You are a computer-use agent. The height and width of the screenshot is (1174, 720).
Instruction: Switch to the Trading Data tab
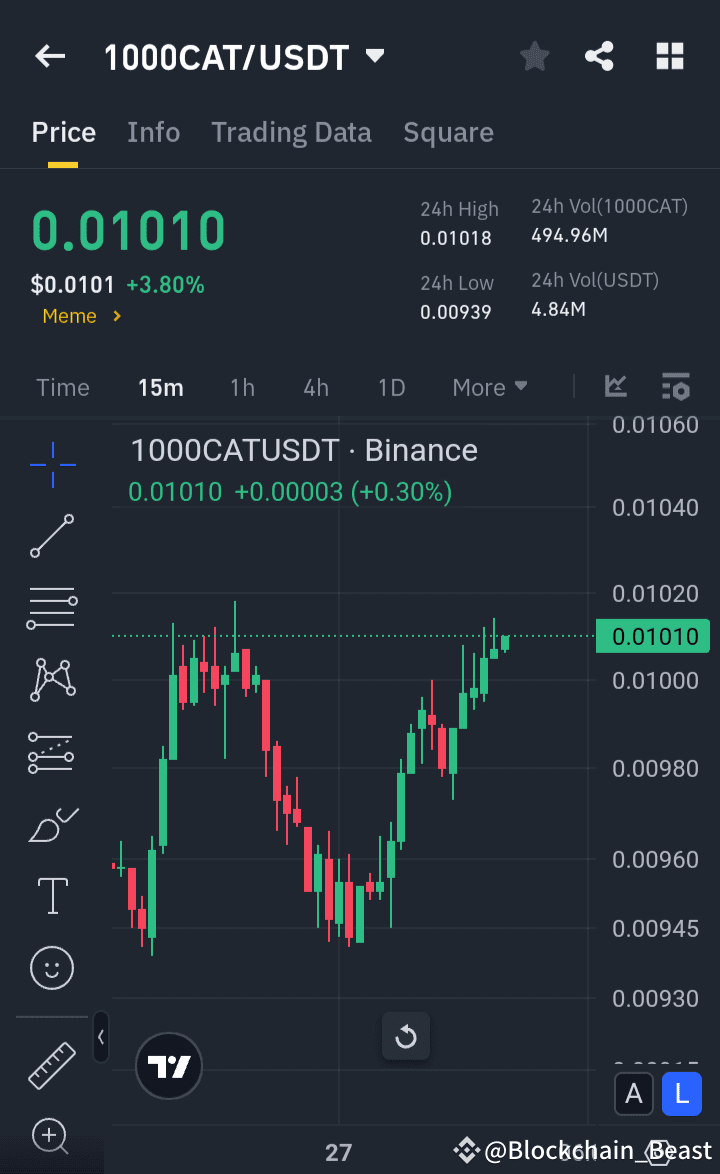[291, 132]
